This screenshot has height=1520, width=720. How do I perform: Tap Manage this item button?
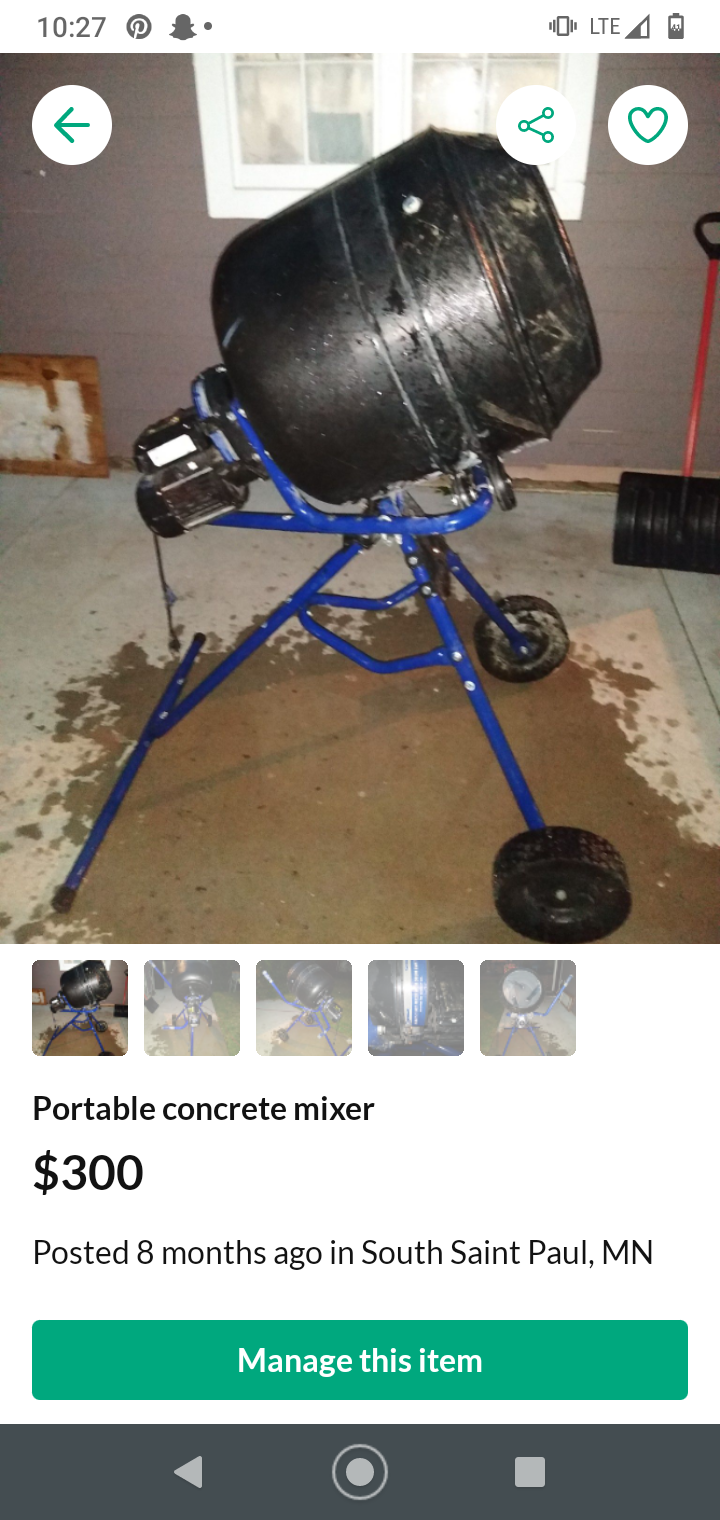[360, 1360]
